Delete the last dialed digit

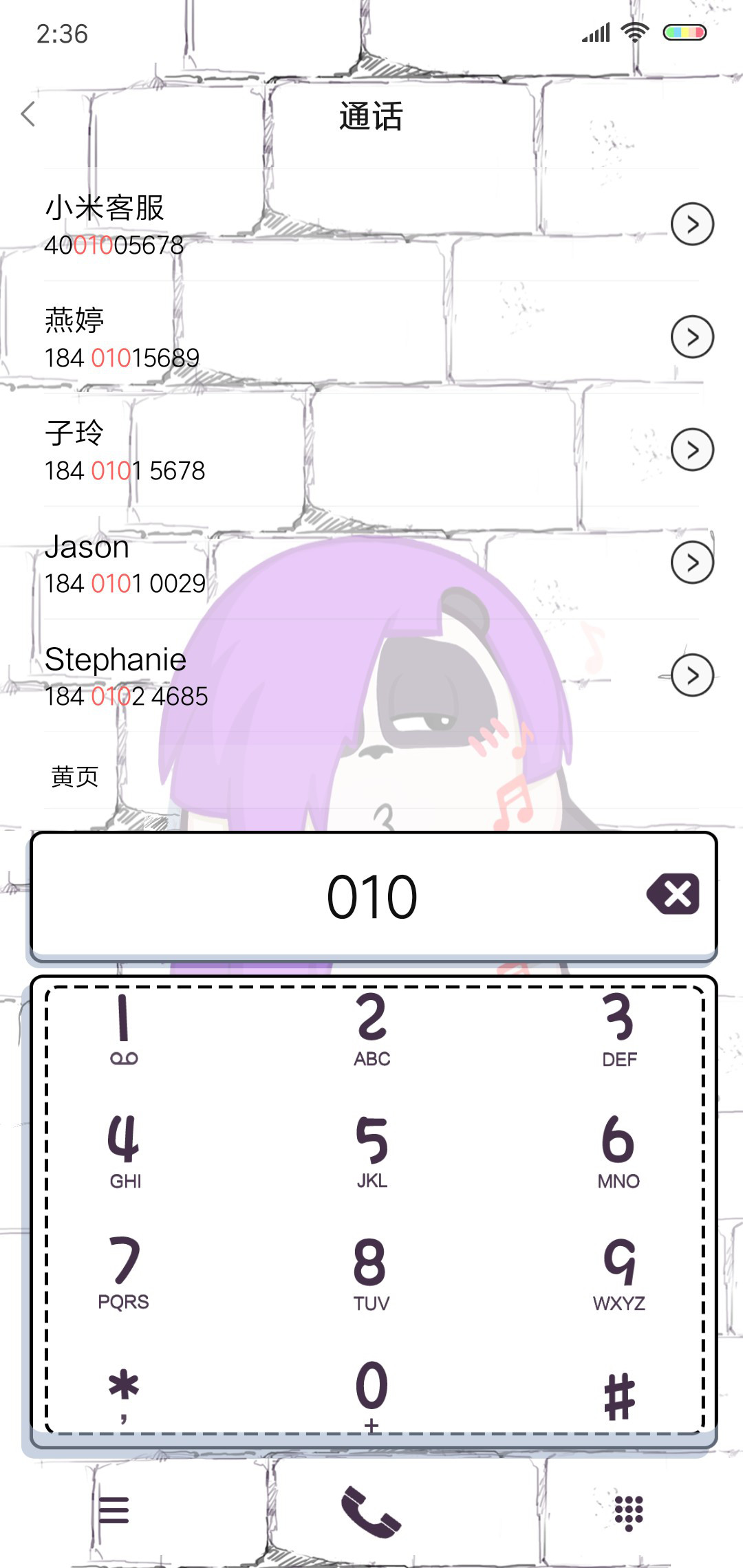tap(673, 894)
